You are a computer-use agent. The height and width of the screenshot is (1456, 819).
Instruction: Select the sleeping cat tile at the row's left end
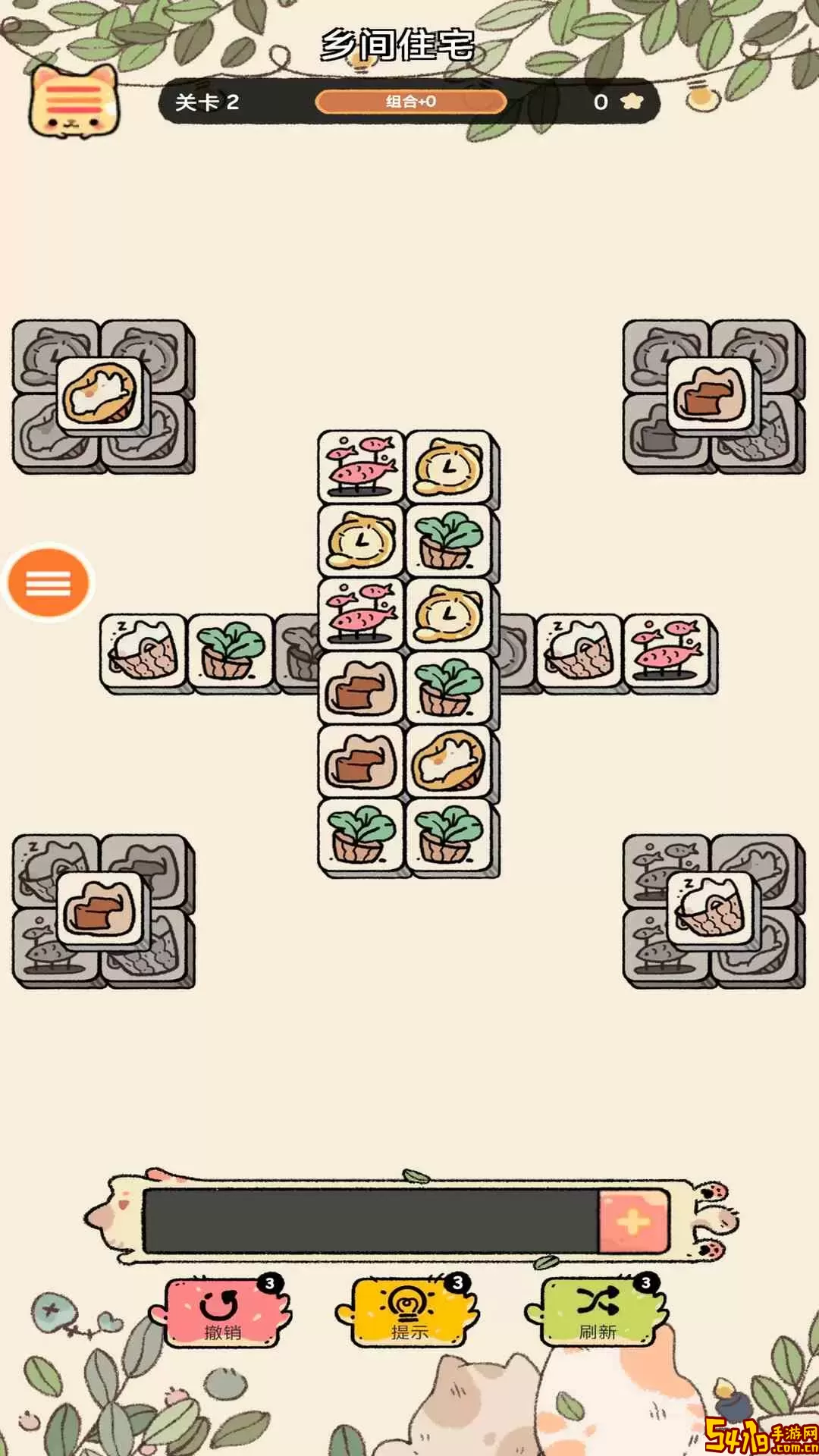coord(143,651)
